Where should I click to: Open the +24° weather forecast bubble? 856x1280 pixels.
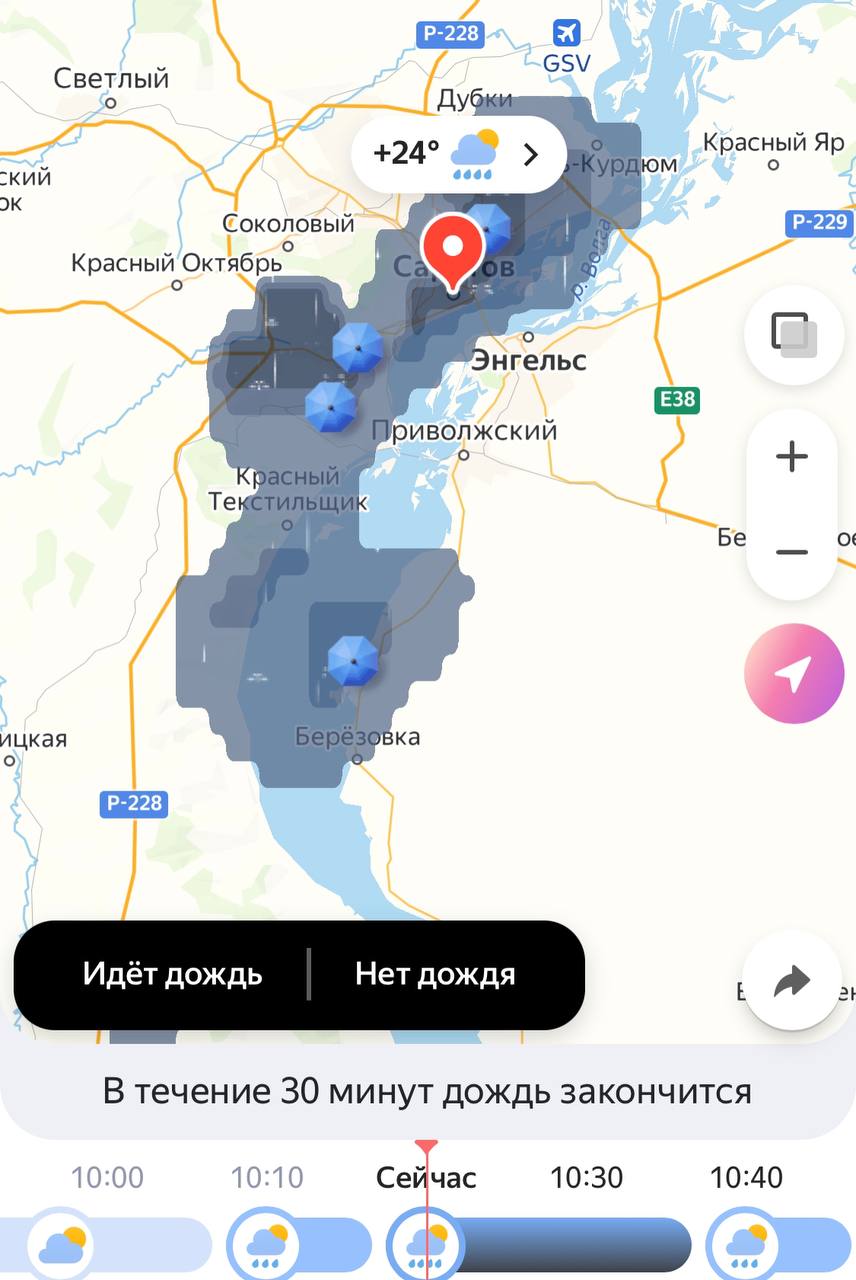click(458, 154)
